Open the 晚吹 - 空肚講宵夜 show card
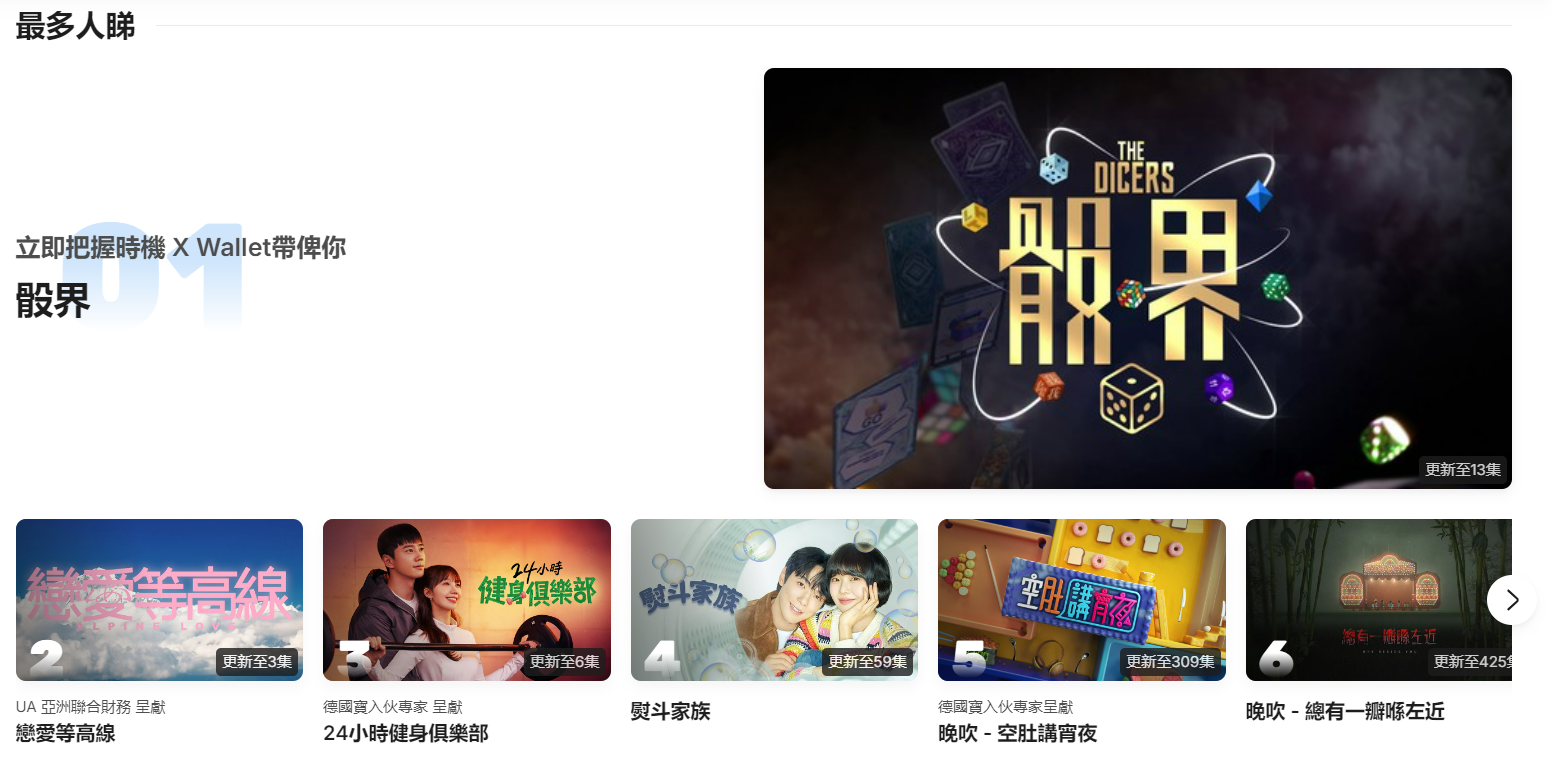Image resolution: width=1552 pixels, height=777 pixels. pos(1081,599)
